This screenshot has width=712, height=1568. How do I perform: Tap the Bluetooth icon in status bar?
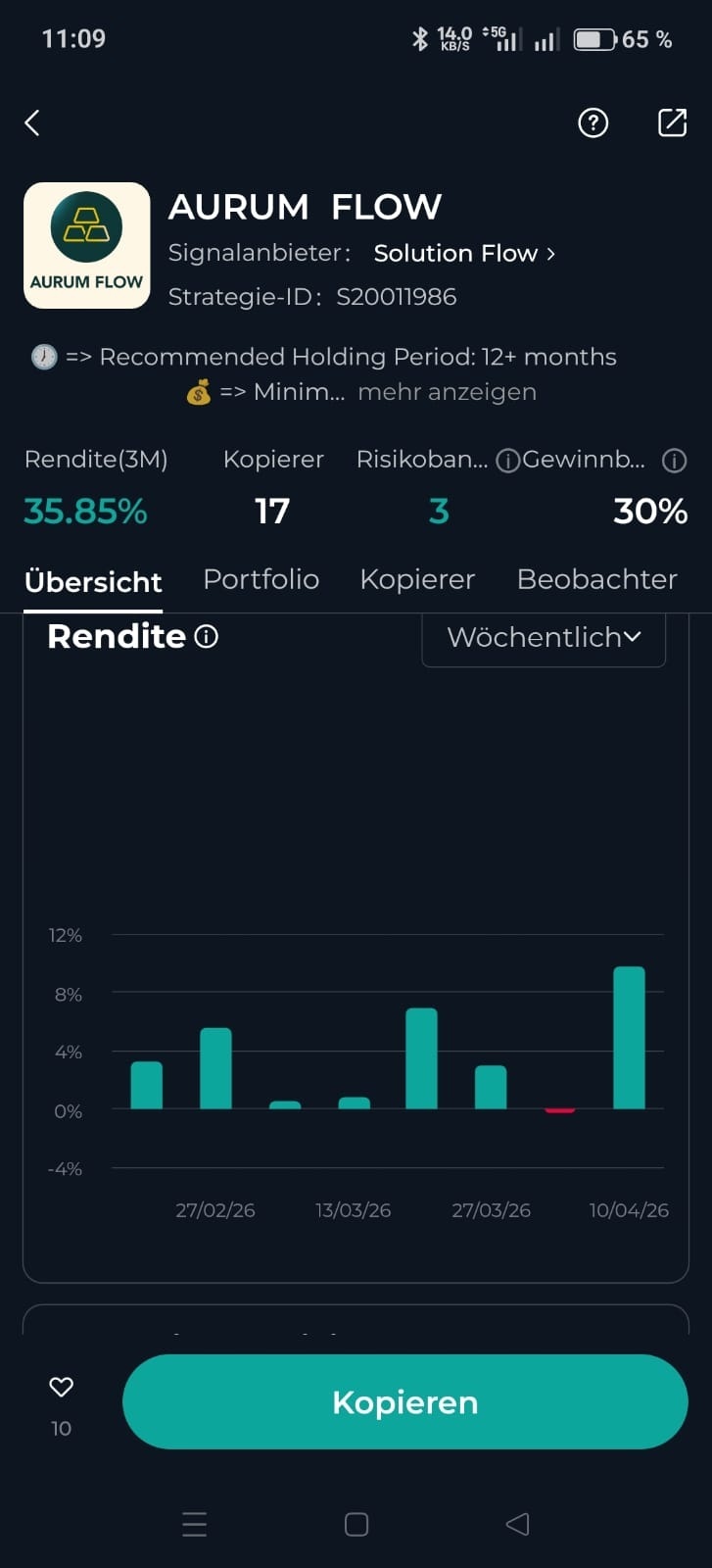coord(419,37)
